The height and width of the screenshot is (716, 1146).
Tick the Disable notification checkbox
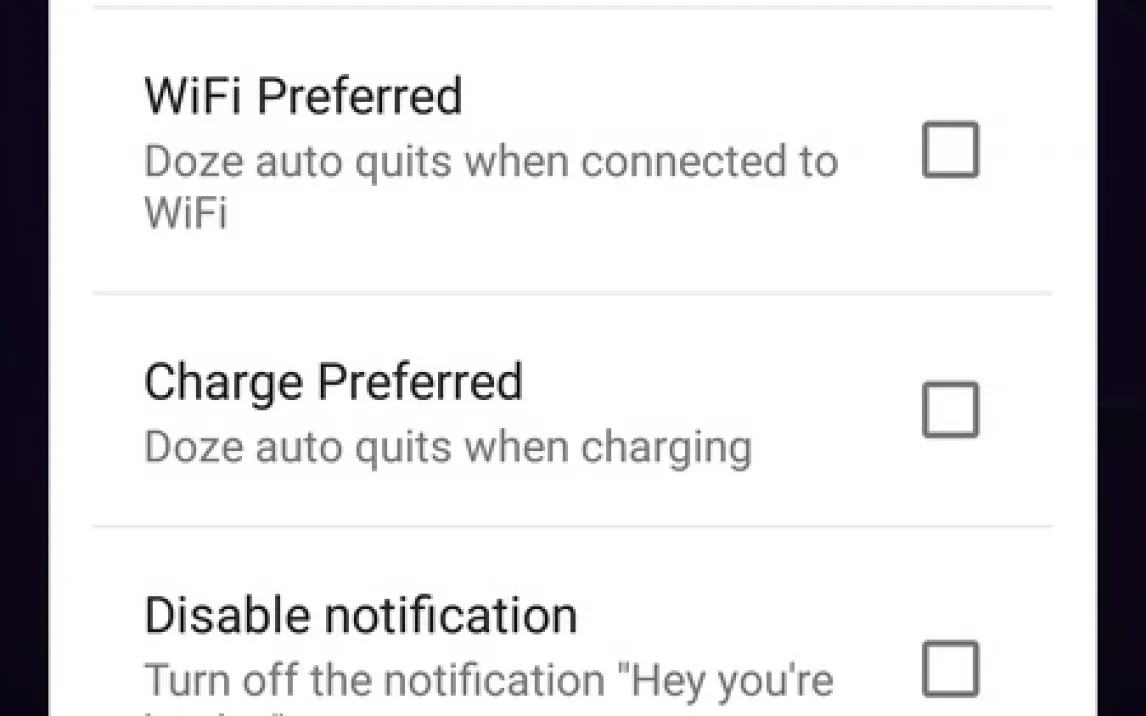click(x=949, y=668)
